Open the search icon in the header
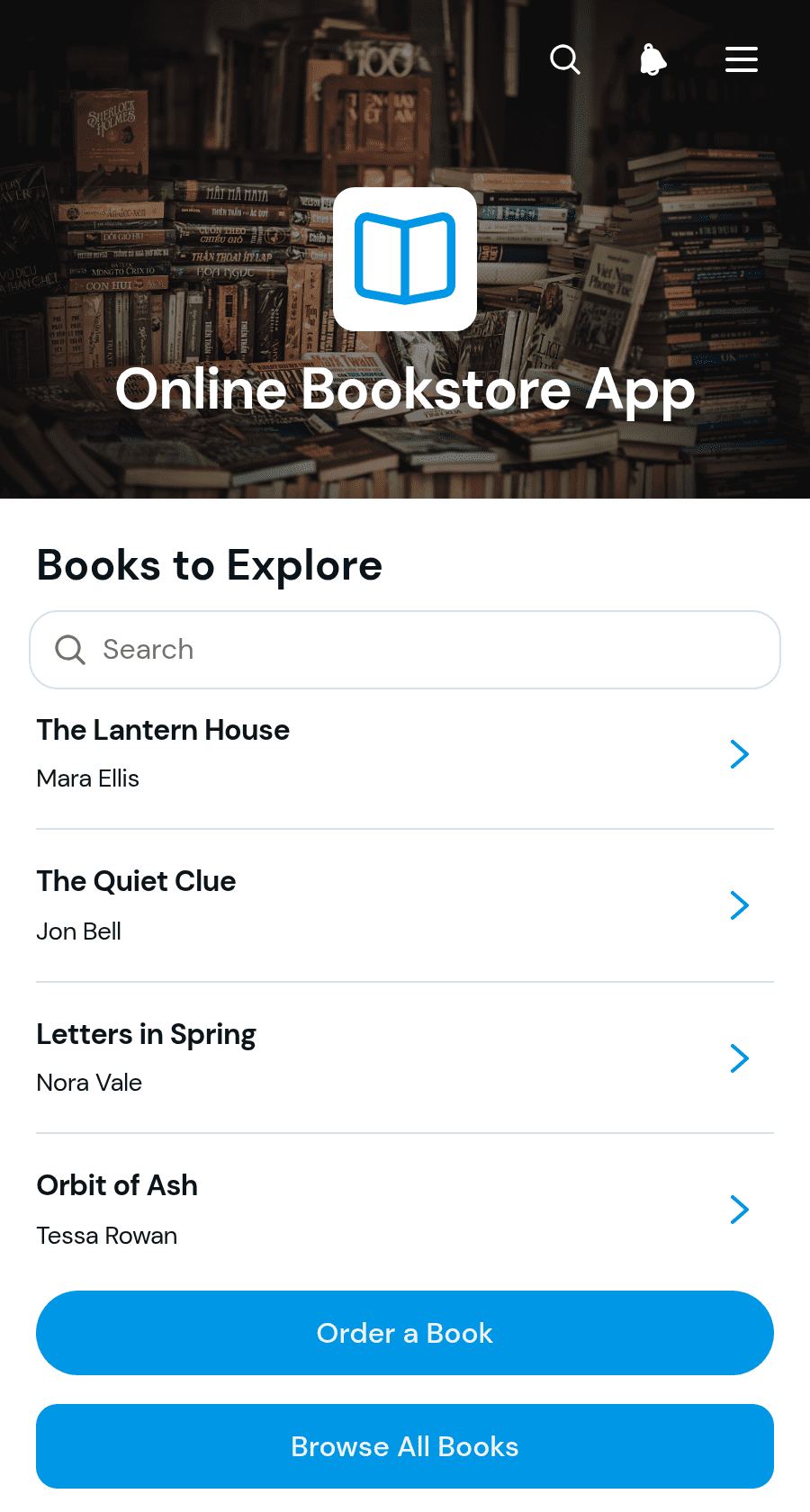This screenshot has width=810, height=1512. [x=565, y=59]
